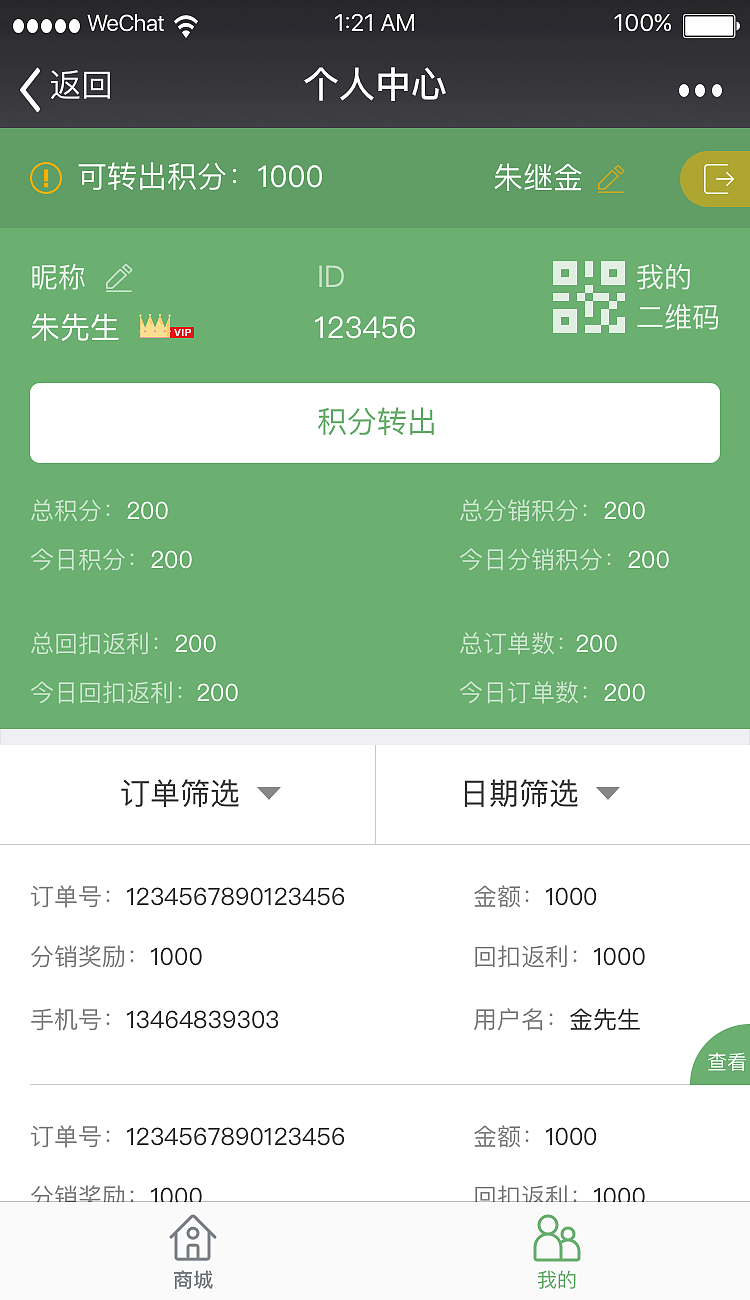The height and width of the screenshot is (1300, 750).
Task: Open 我的二维码
Action: (635, 297)
